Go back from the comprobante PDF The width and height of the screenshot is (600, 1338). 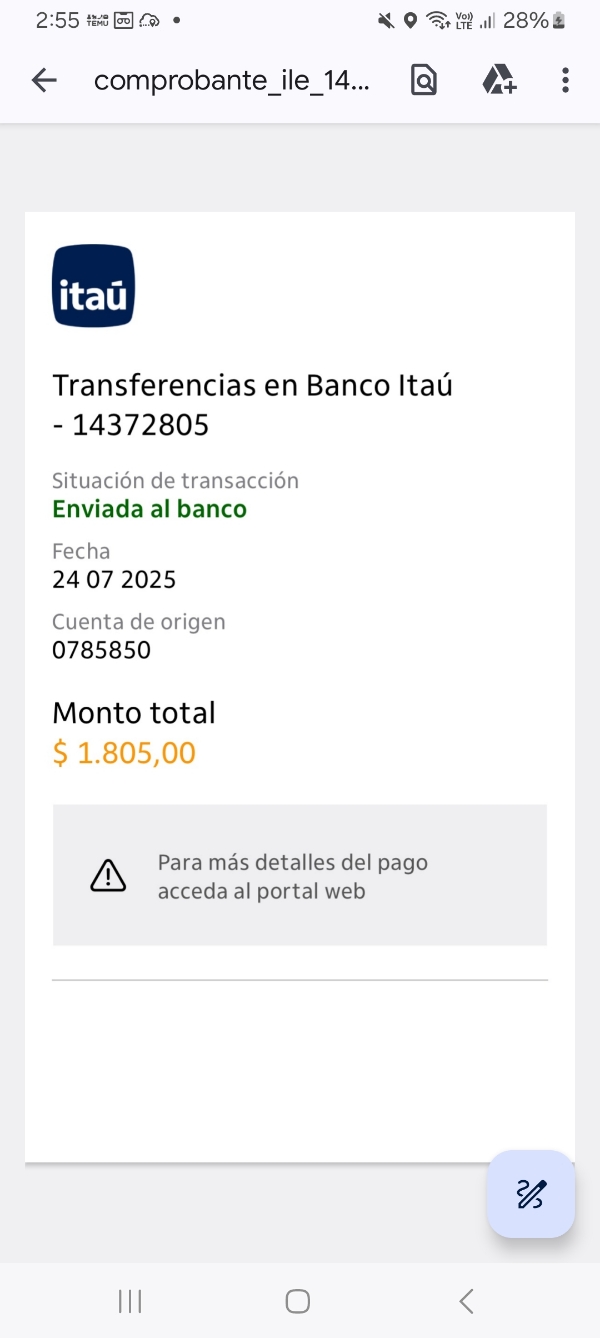(x=44, y=81)
